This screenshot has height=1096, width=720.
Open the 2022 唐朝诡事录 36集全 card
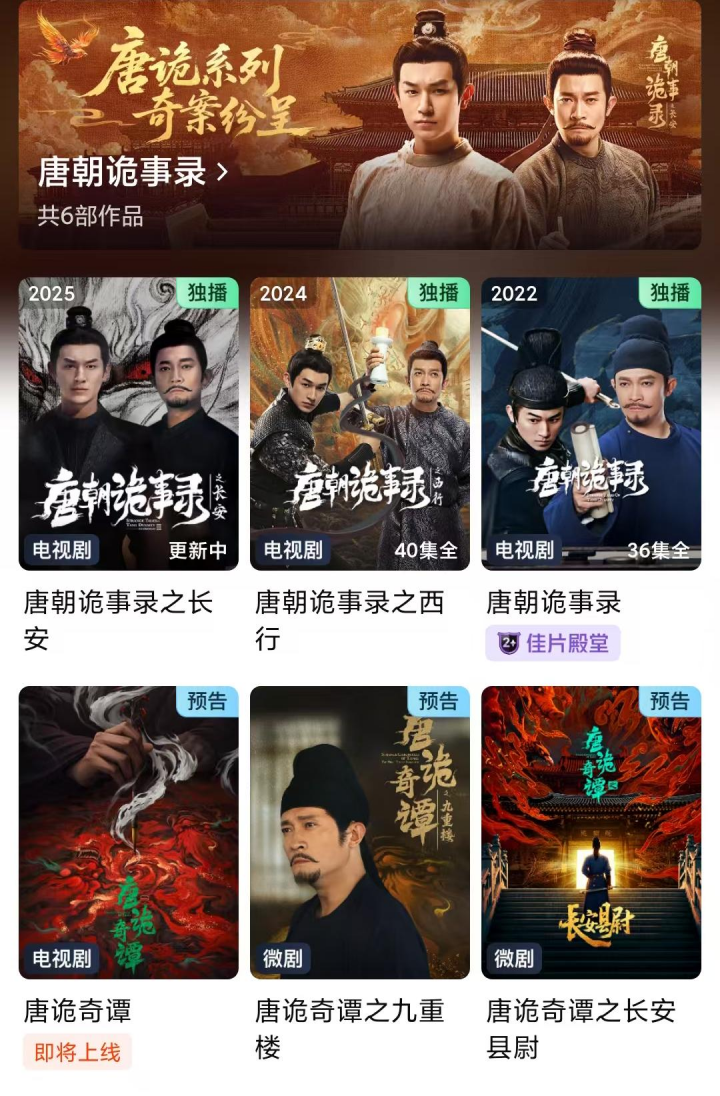pos(590,423)
